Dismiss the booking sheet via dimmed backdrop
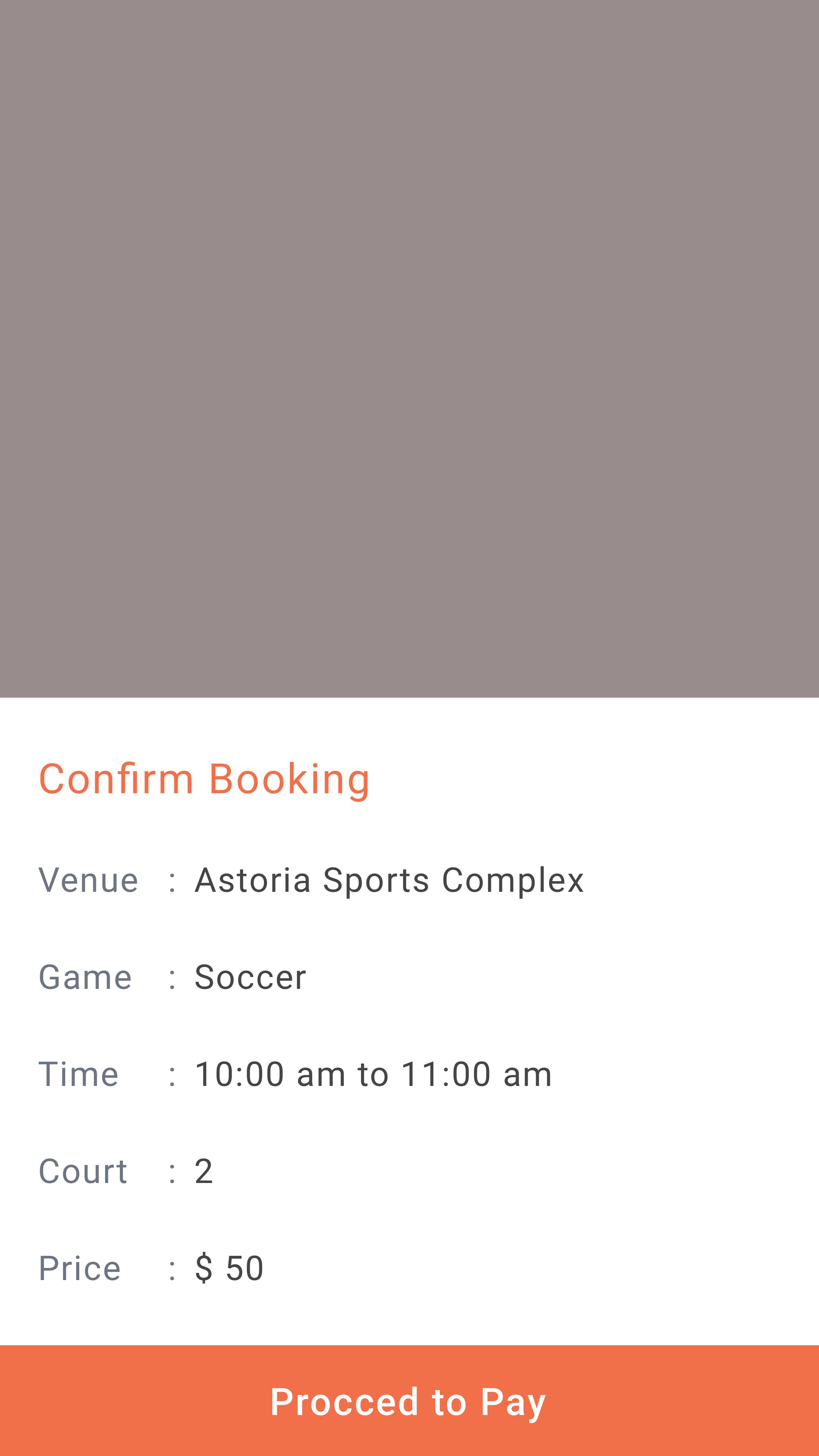The image size is (819, 1456). click(x=409, y=348)
